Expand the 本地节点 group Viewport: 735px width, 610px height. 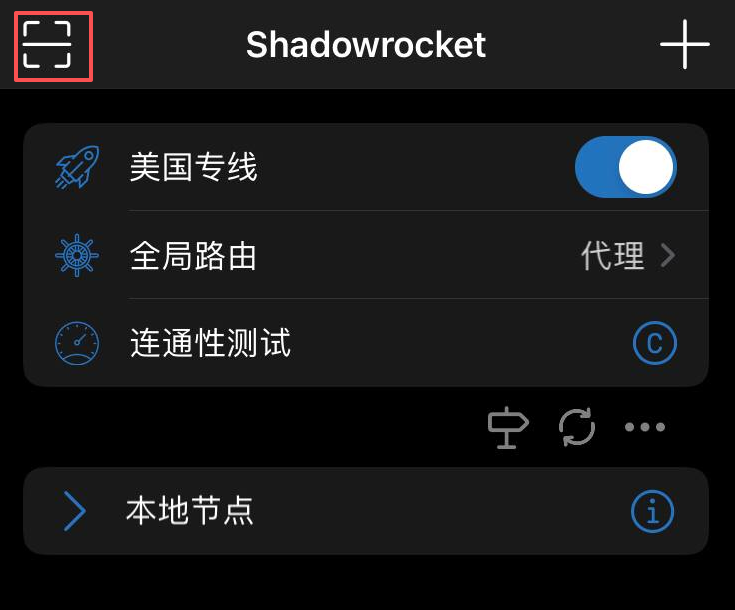pos(75,511)
